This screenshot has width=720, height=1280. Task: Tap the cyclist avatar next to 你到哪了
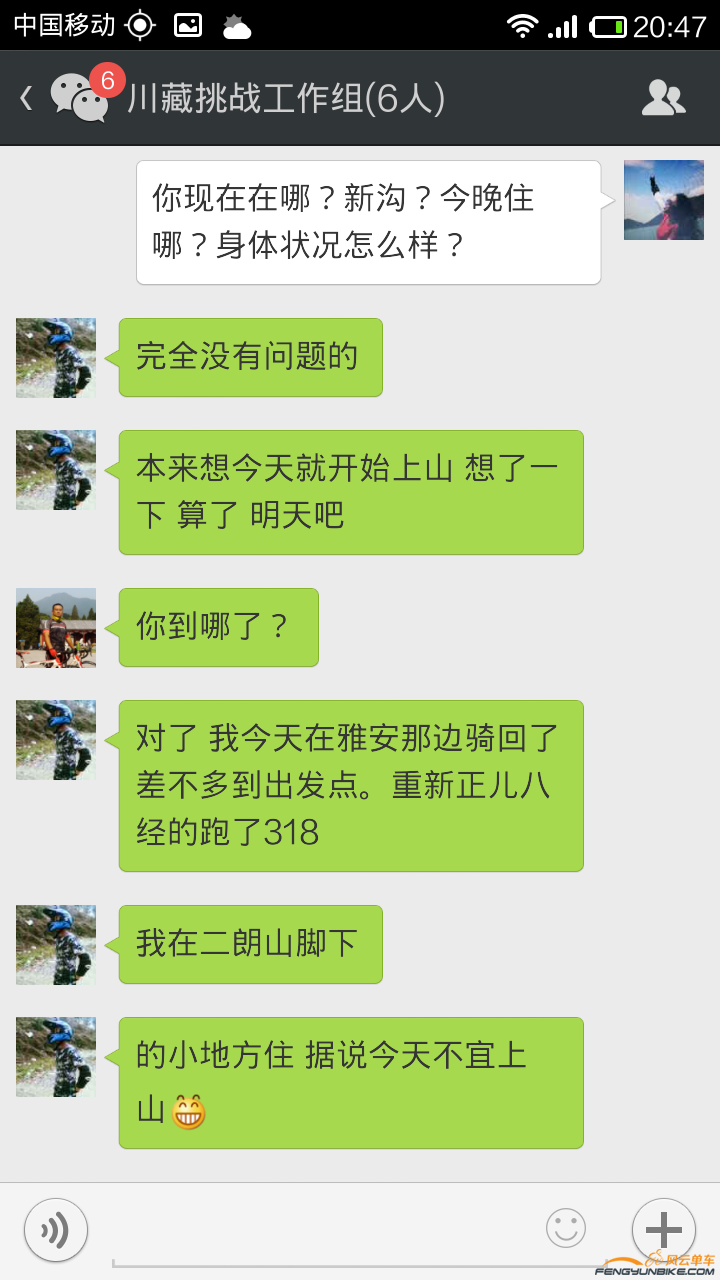55,627
